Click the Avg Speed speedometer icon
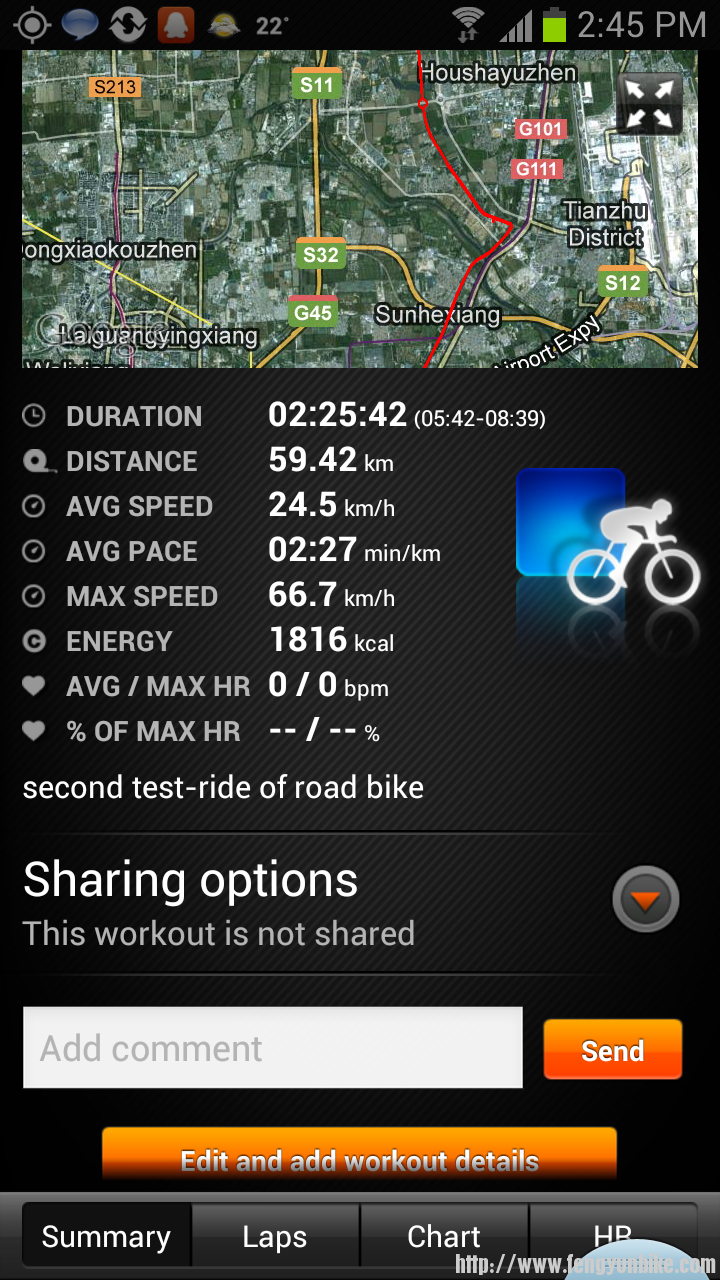The height and width of the screenshot is (1280, 720). pyautogui.click(x=33, y=506)
